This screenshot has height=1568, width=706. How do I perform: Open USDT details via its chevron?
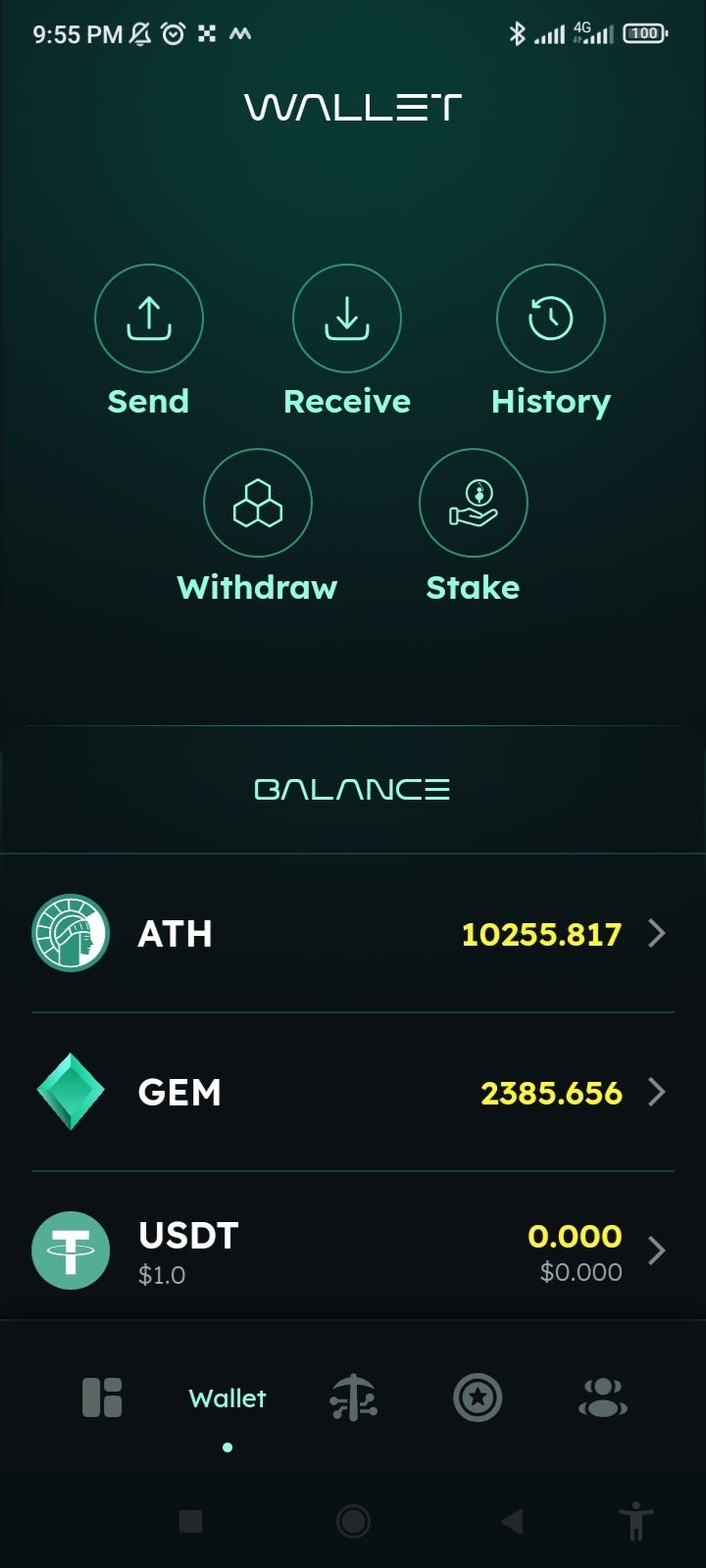[x=657, y=1250]
